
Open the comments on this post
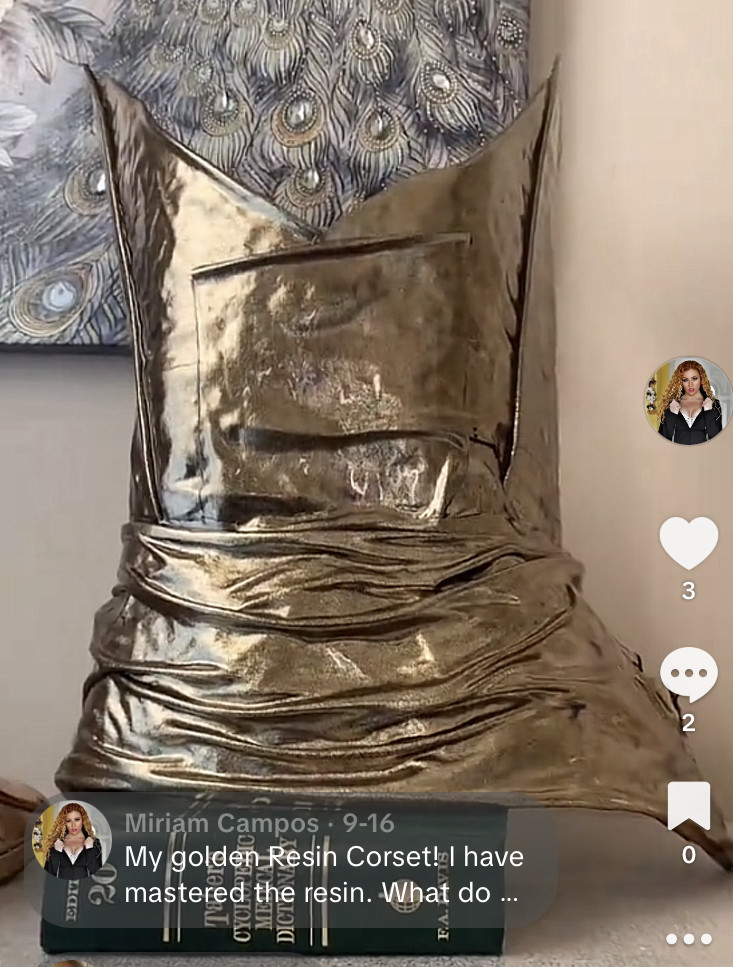point(688,674)
